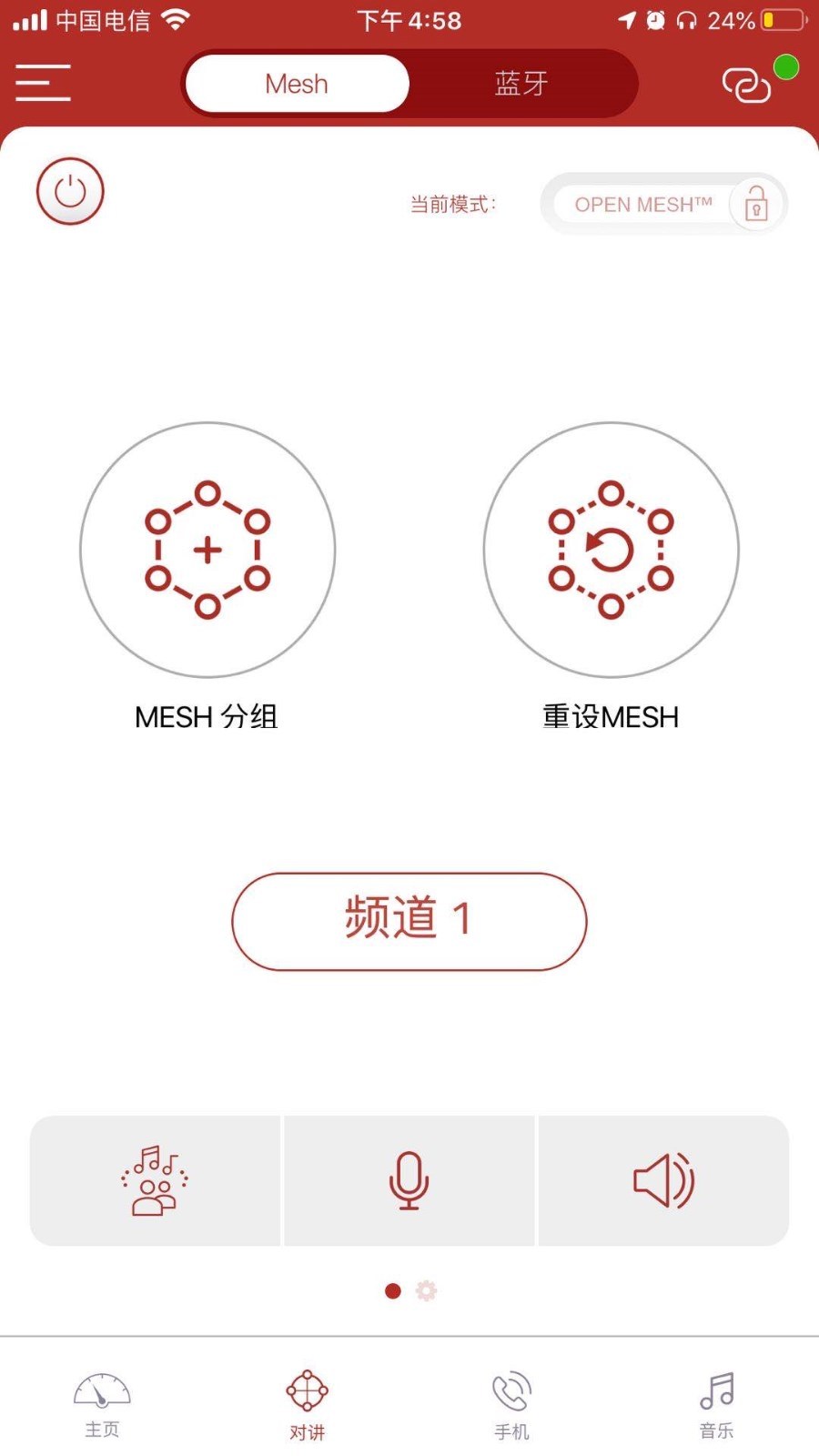Screen dimensions: 819x1456
Task: Tap the gear page indicator dot
Action: (x=426, y=1290)
